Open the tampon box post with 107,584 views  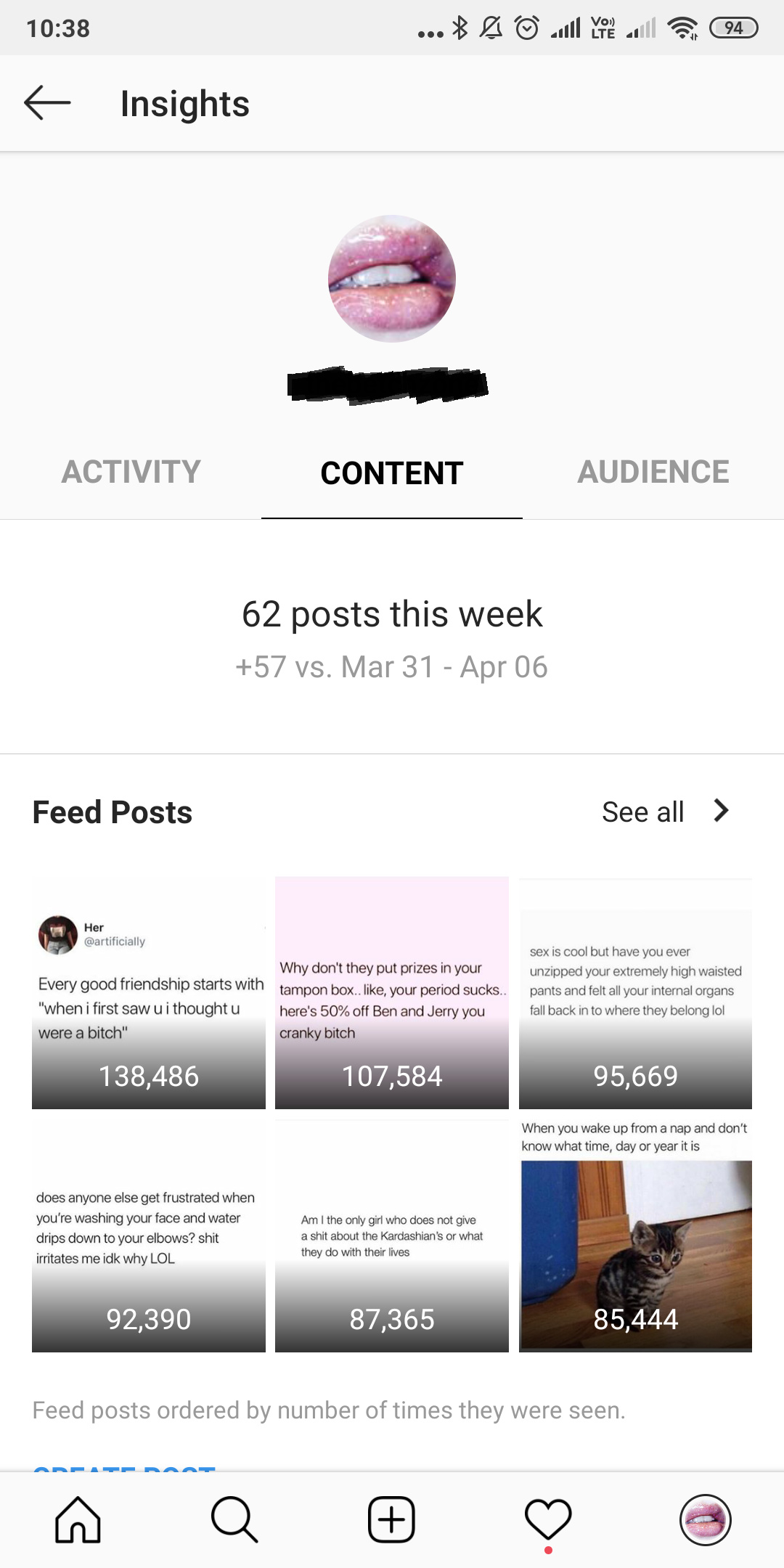coord(392,993)
